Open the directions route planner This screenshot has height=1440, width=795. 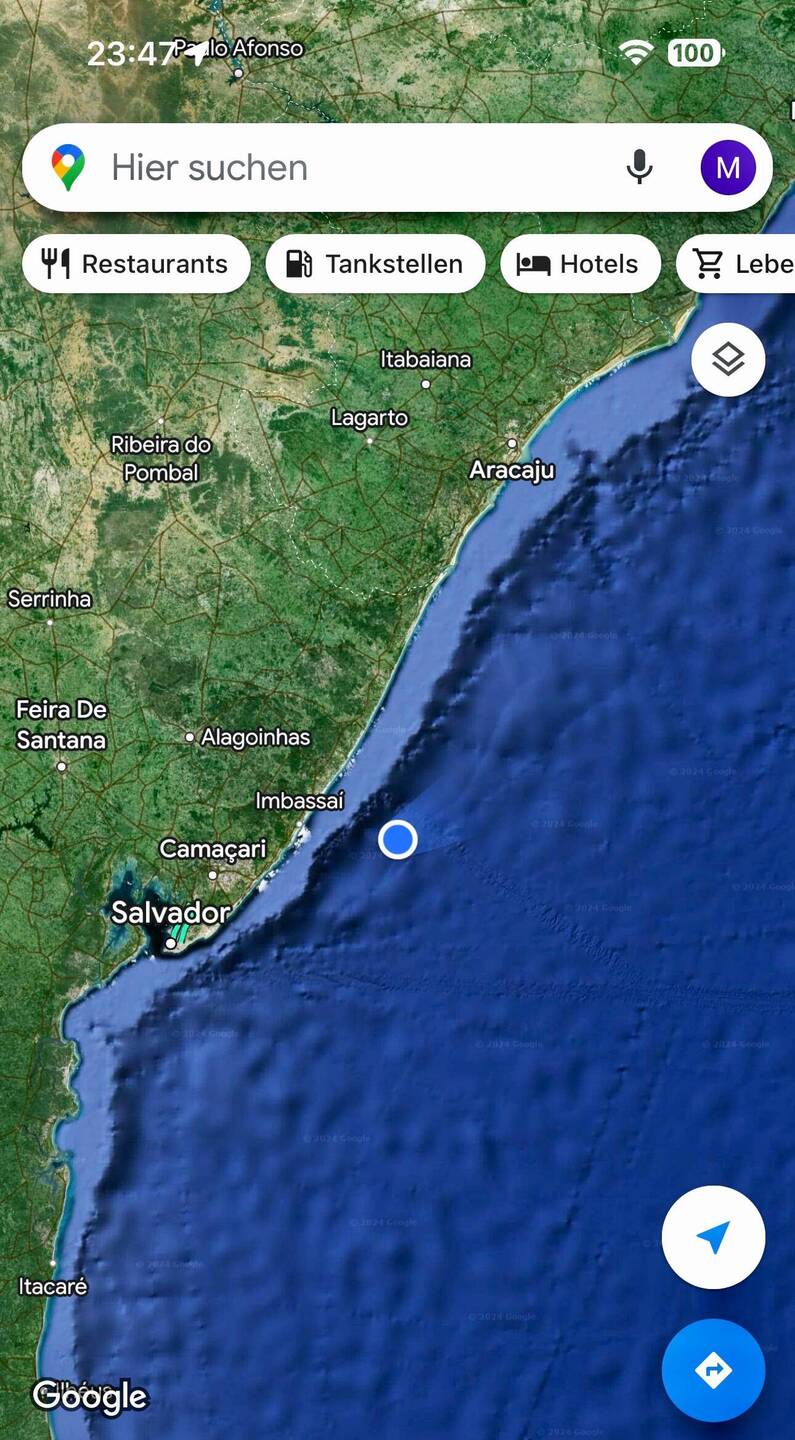click(x=713, y=1370)
